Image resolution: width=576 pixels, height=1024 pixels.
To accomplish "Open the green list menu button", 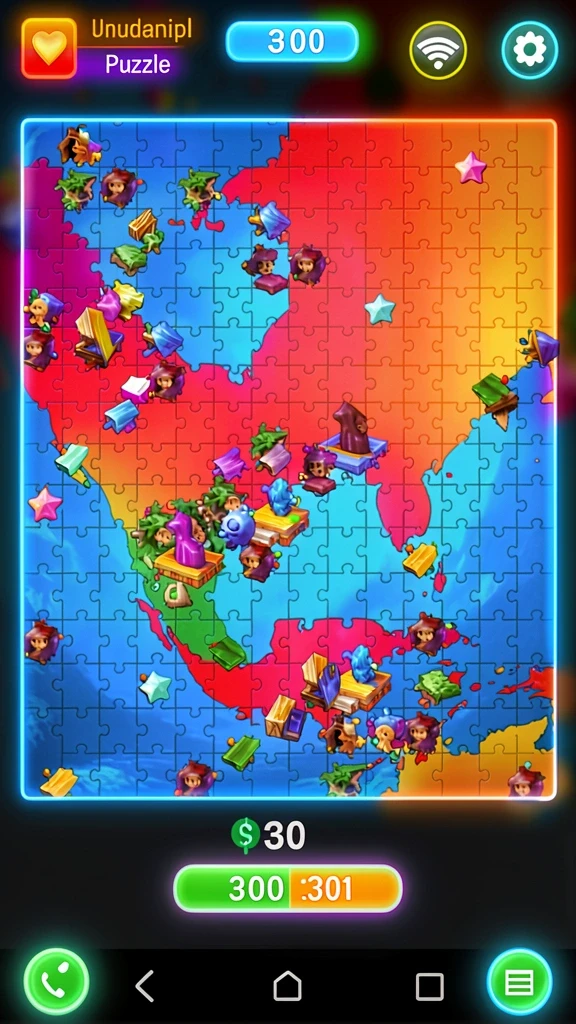I will pos(519,982).
